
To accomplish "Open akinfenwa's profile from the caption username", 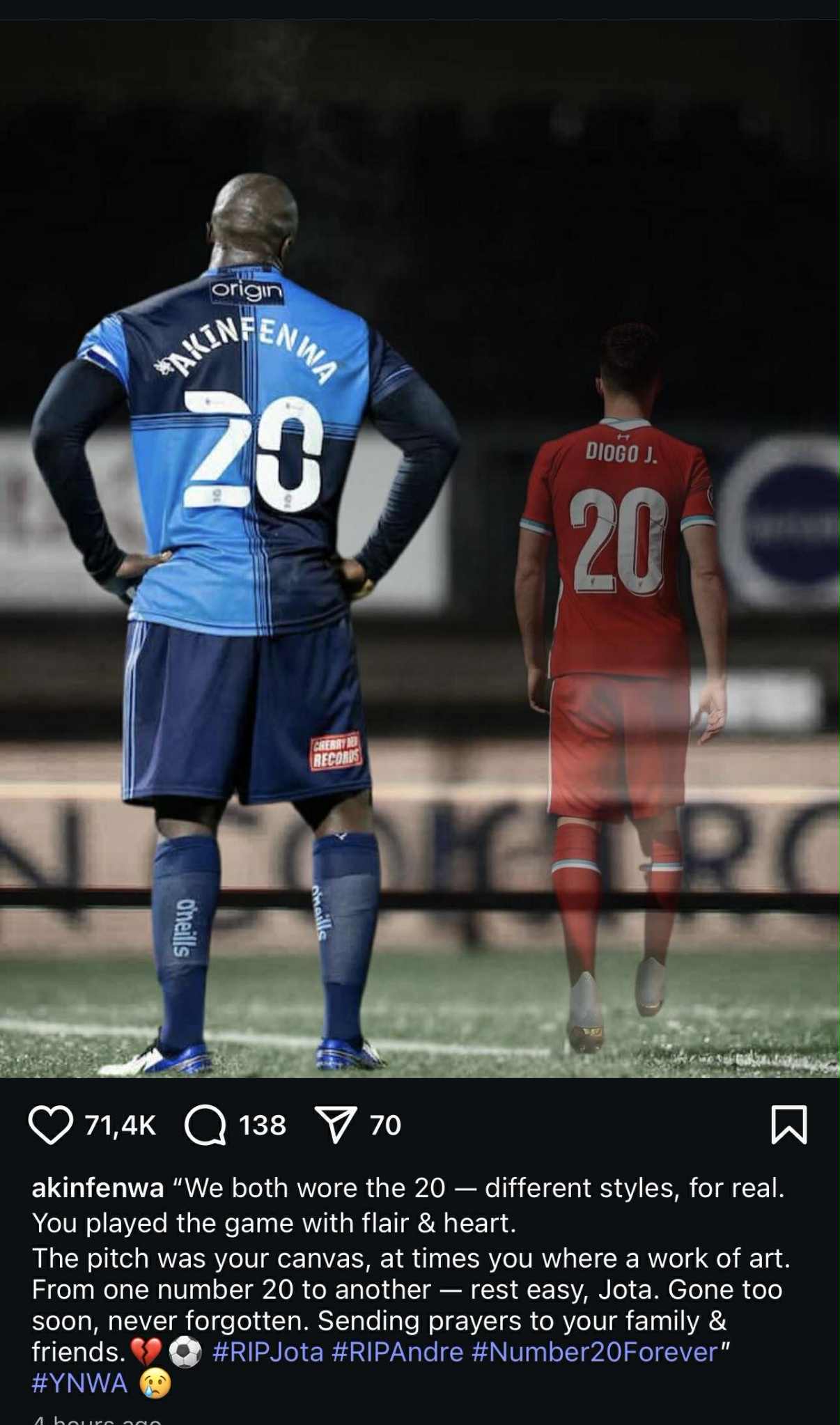I will pyautogui.click(x=98, y=1188).
